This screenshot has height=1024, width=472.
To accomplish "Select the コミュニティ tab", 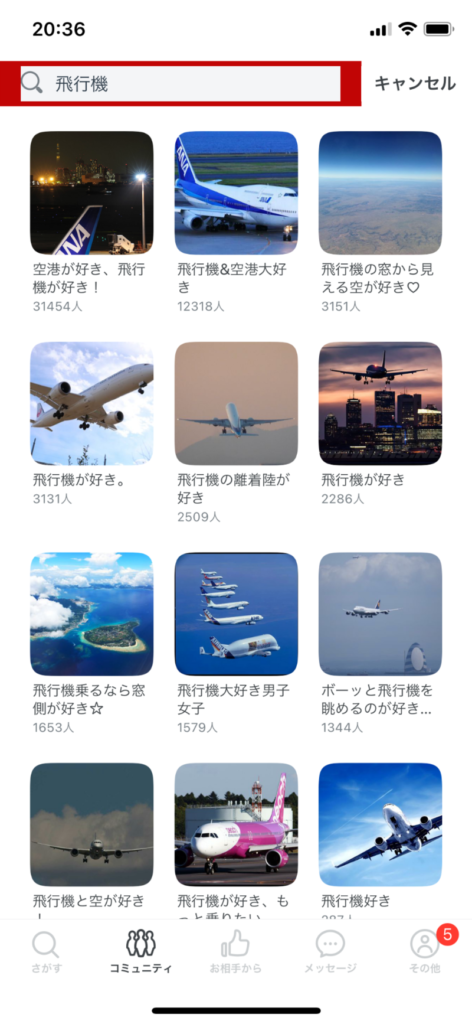I will (141, 952).
